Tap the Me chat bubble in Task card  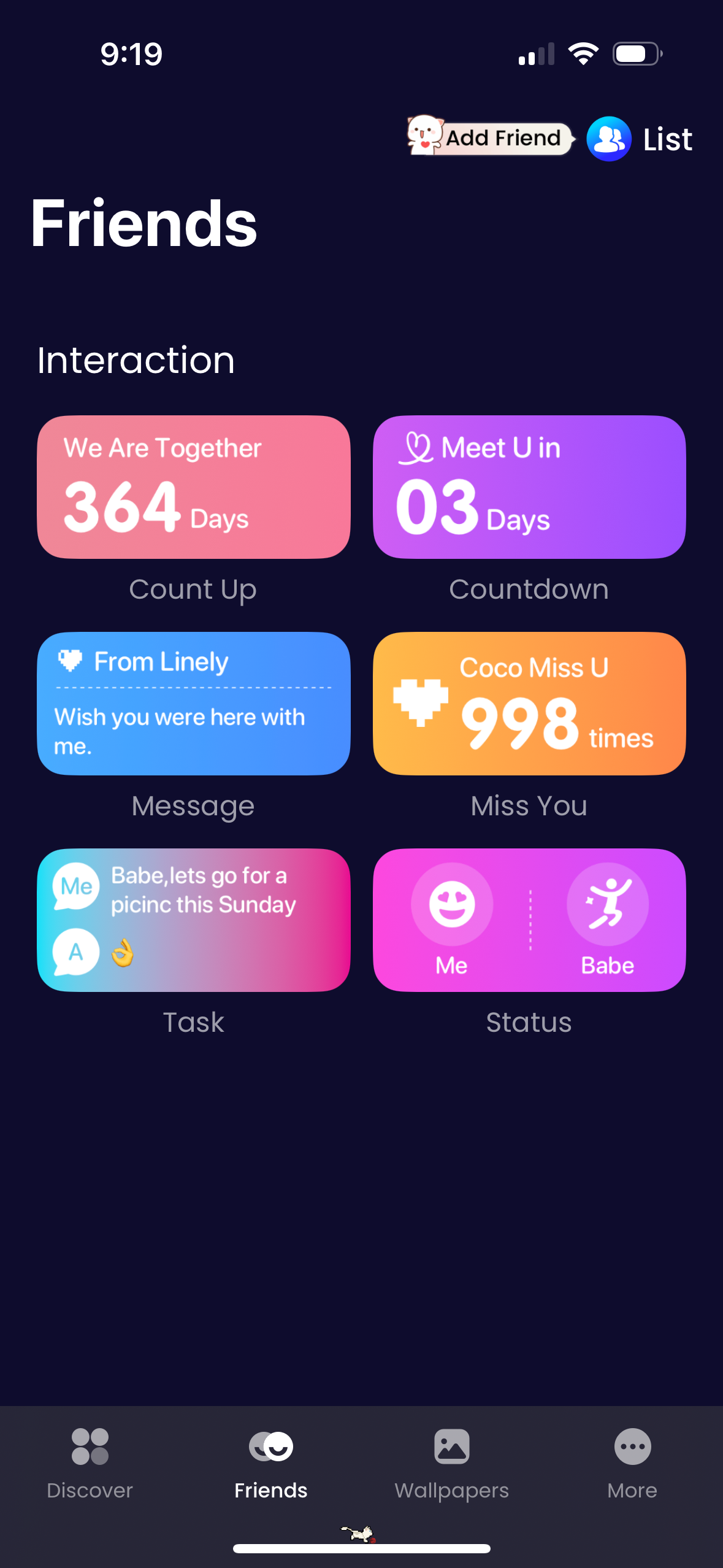75,885
